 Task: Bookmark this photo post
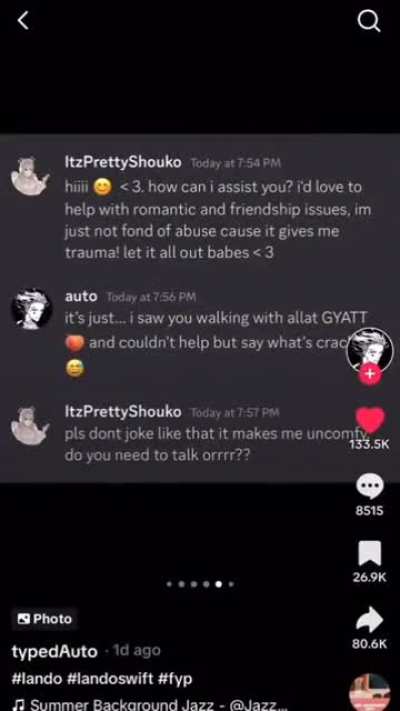click(x=370, y=553)
